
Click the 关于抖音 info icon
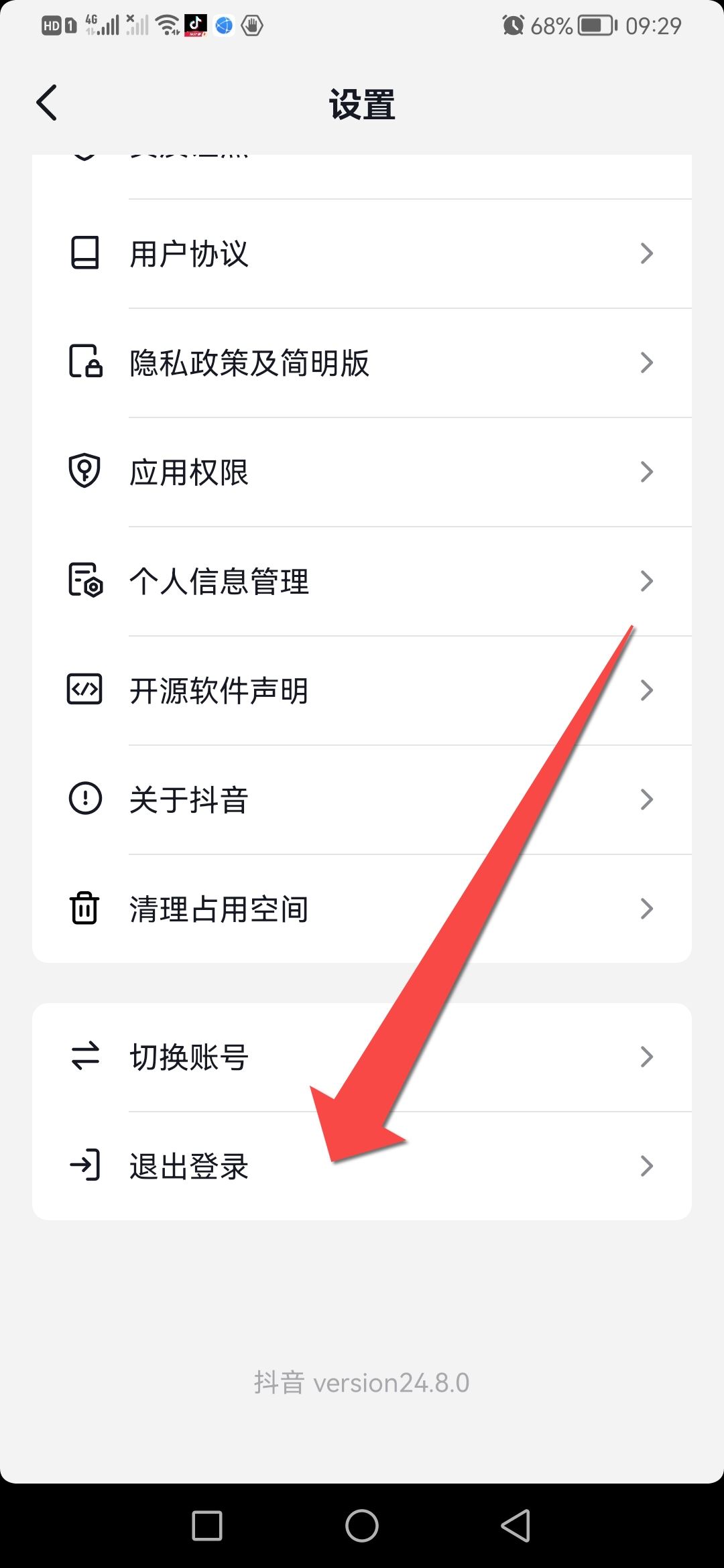84,799
